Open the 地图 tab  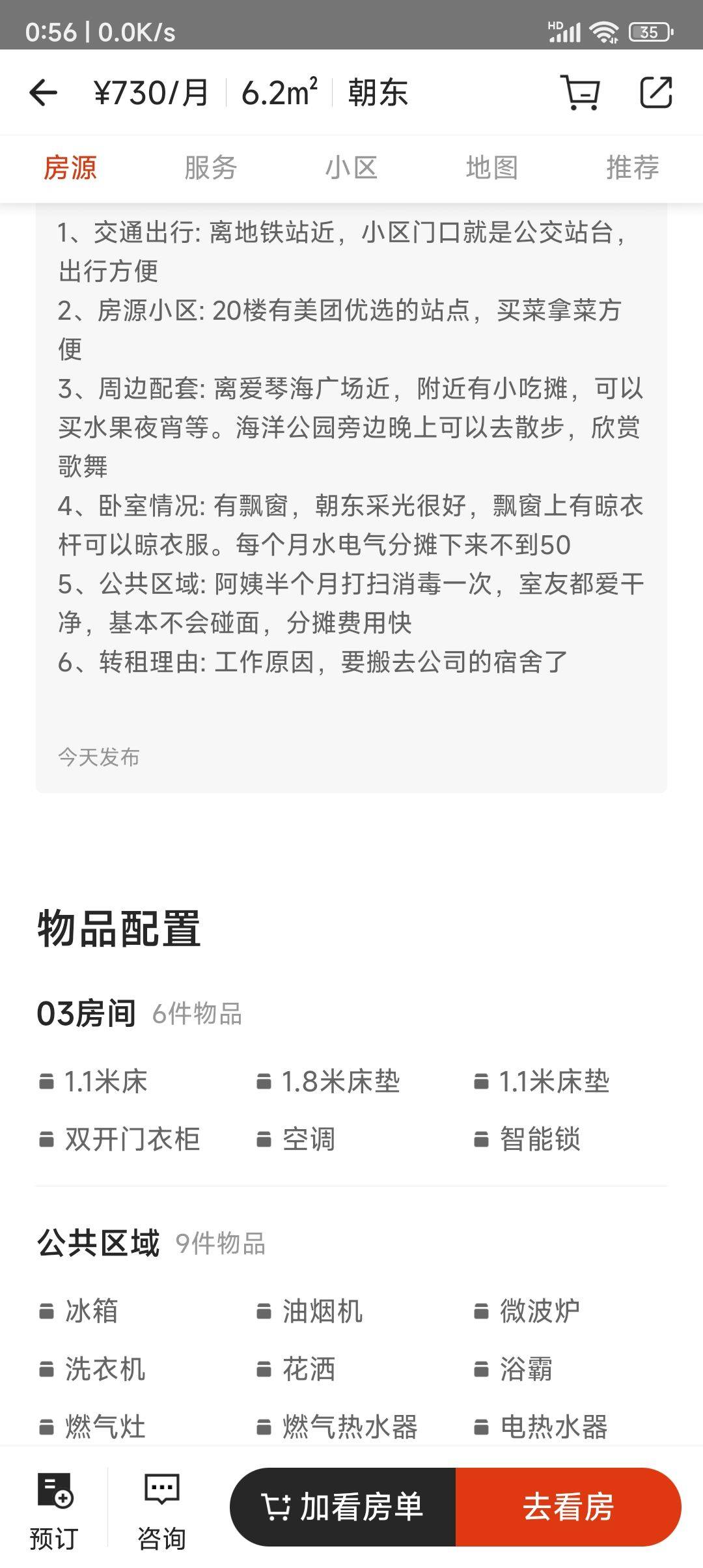[x=492, y=168]
